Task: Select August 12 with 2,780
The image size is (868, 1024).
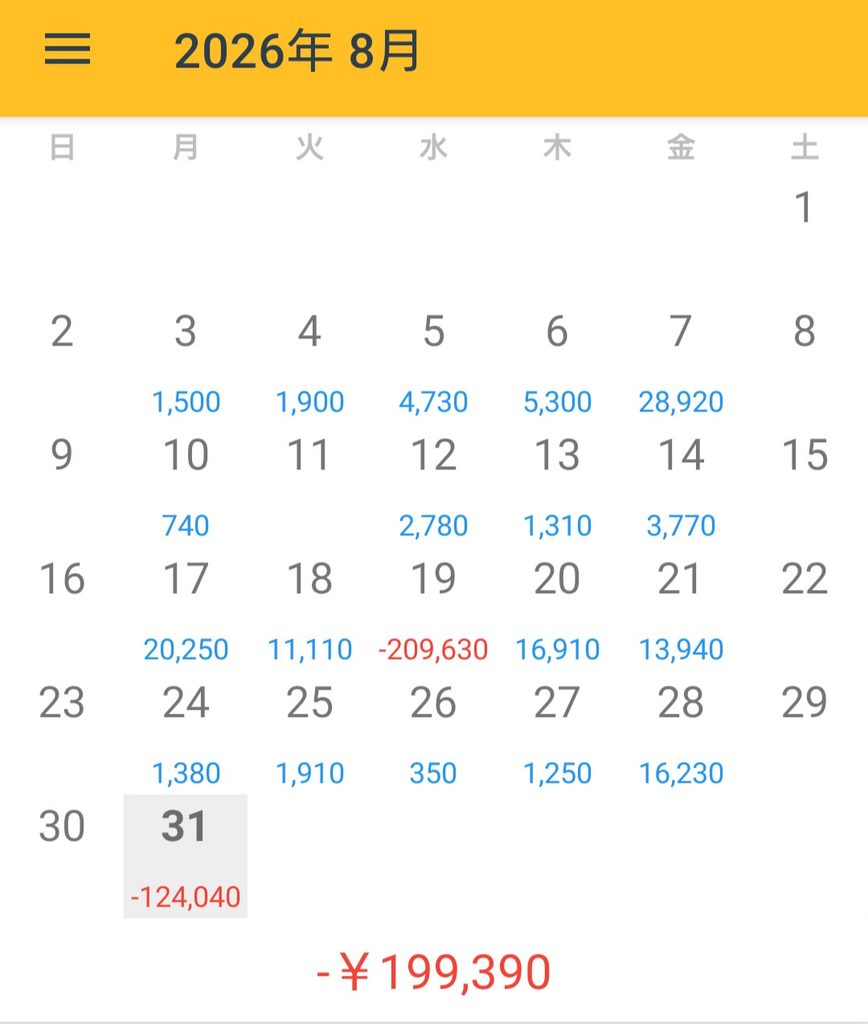Action: (433, 485)
